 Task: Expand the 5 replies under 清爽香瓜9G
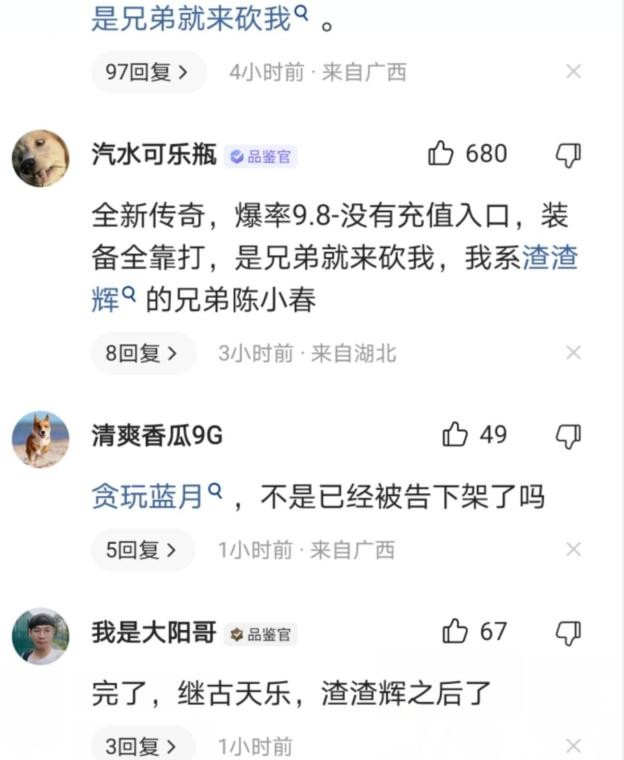click(141, 550)
